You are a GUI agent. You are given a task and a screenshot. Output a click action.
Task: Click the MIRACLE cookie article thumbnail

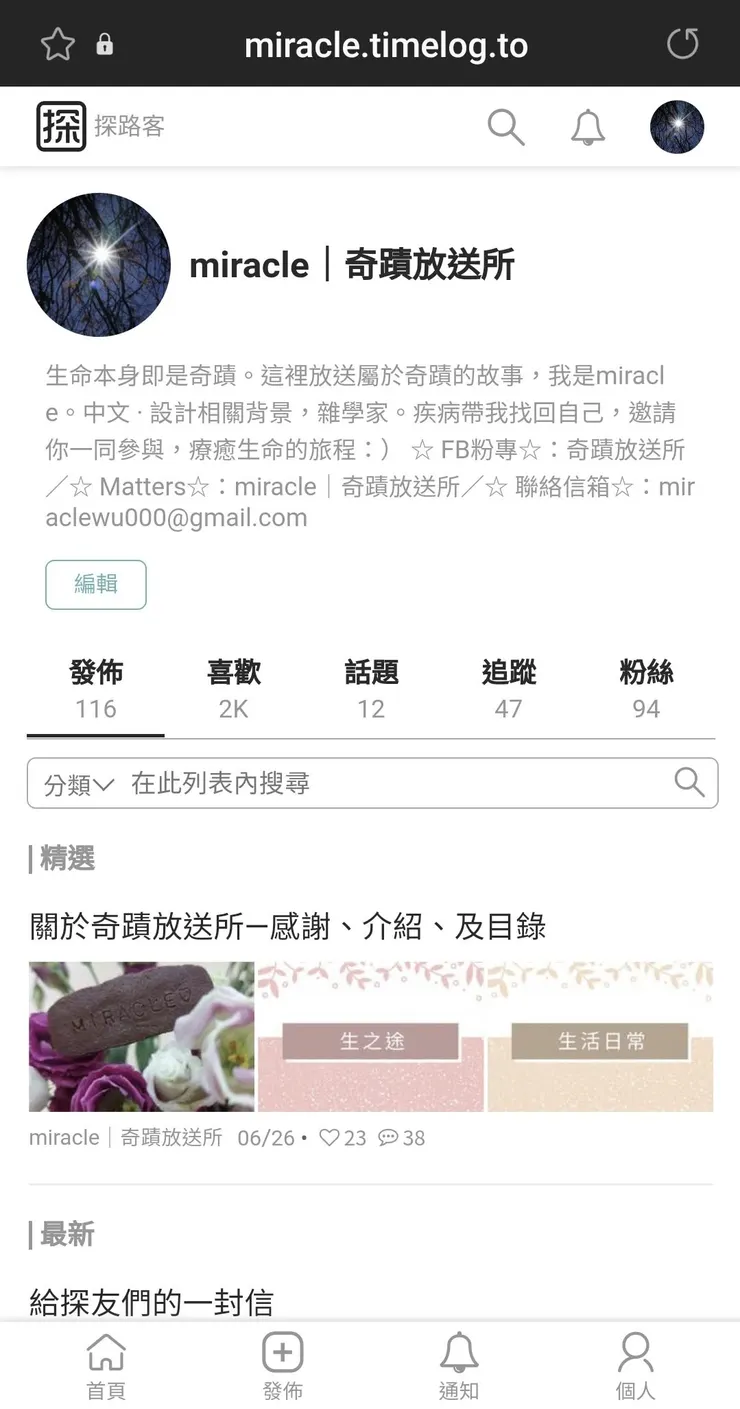[140, 1037]
